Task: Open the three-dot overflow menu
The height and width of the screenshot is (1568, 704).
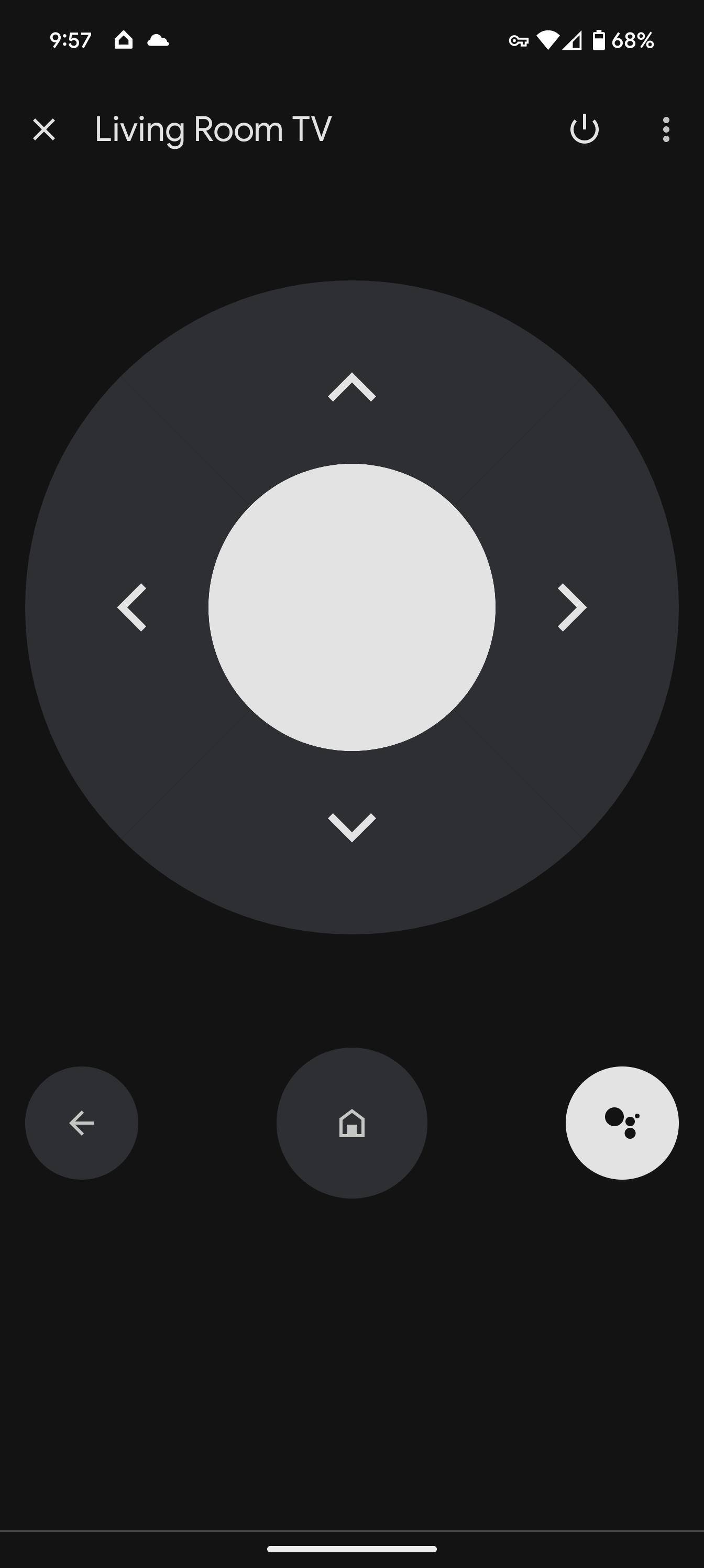Action: tap(666, 129)
